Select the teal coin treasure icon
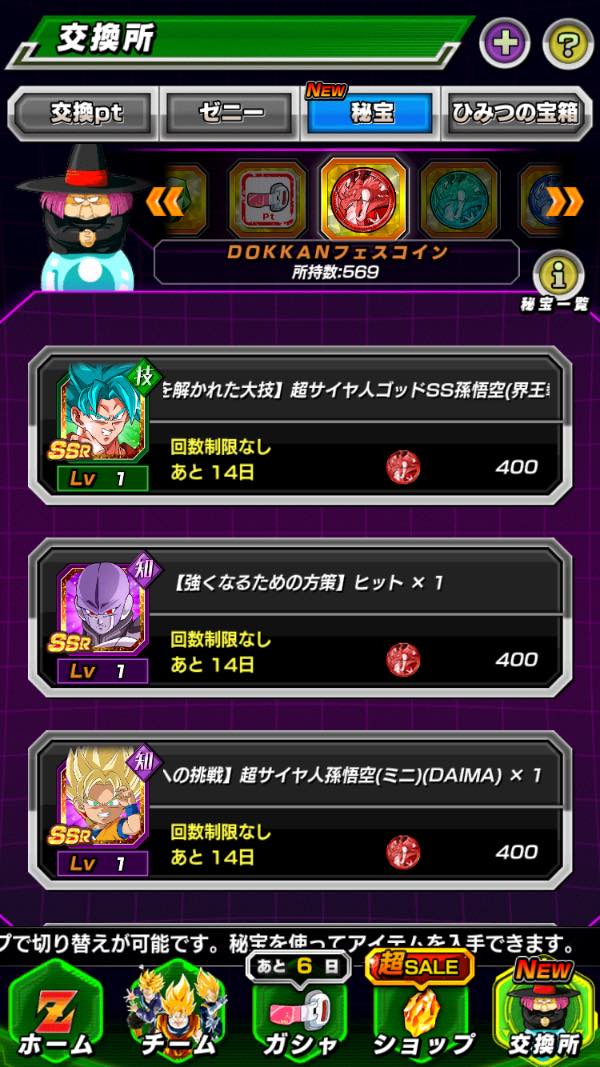The image size is (600, 1067). (458, 198)
